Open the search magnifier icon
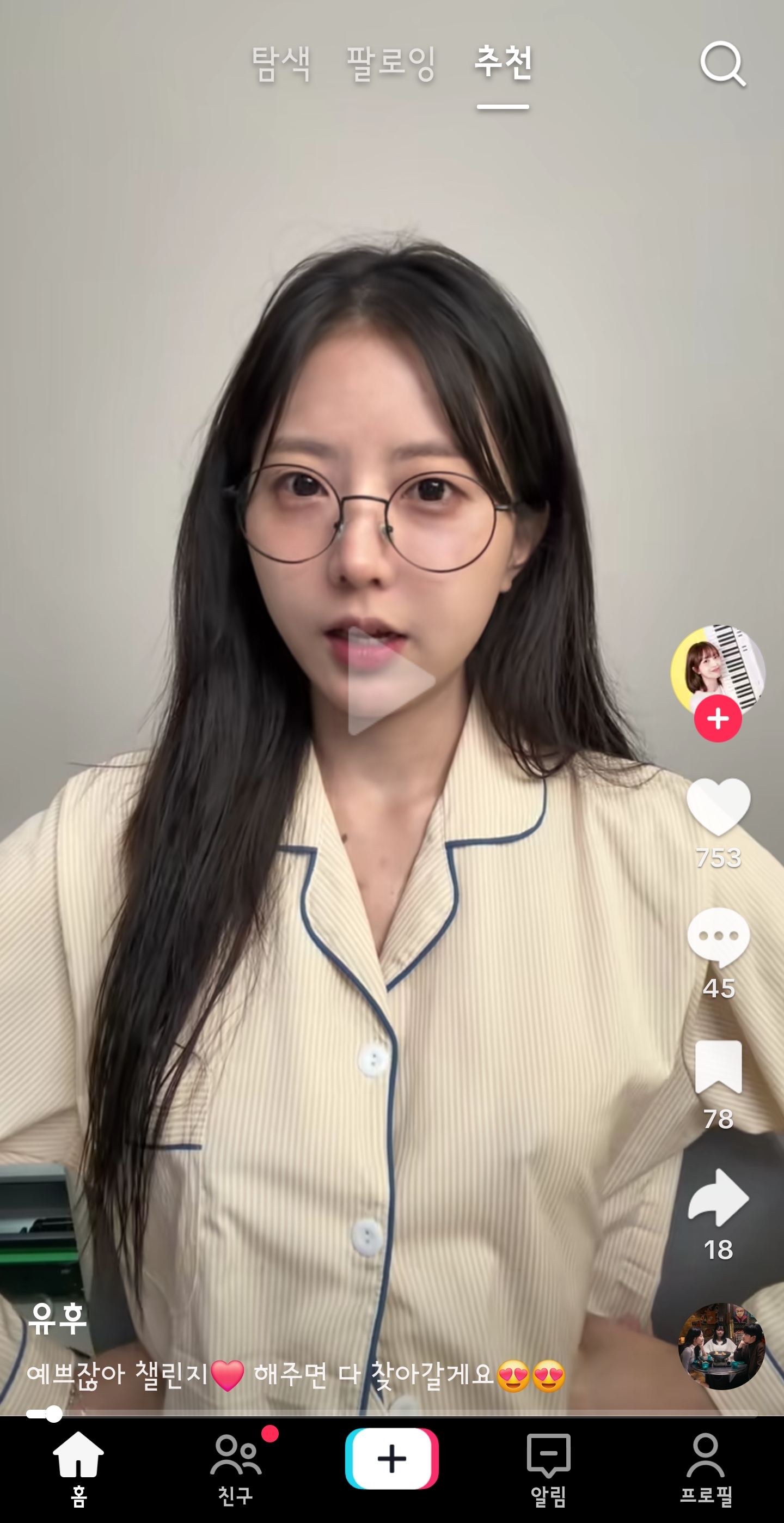Screen dimensions: 784x1523 pos(722,63)
